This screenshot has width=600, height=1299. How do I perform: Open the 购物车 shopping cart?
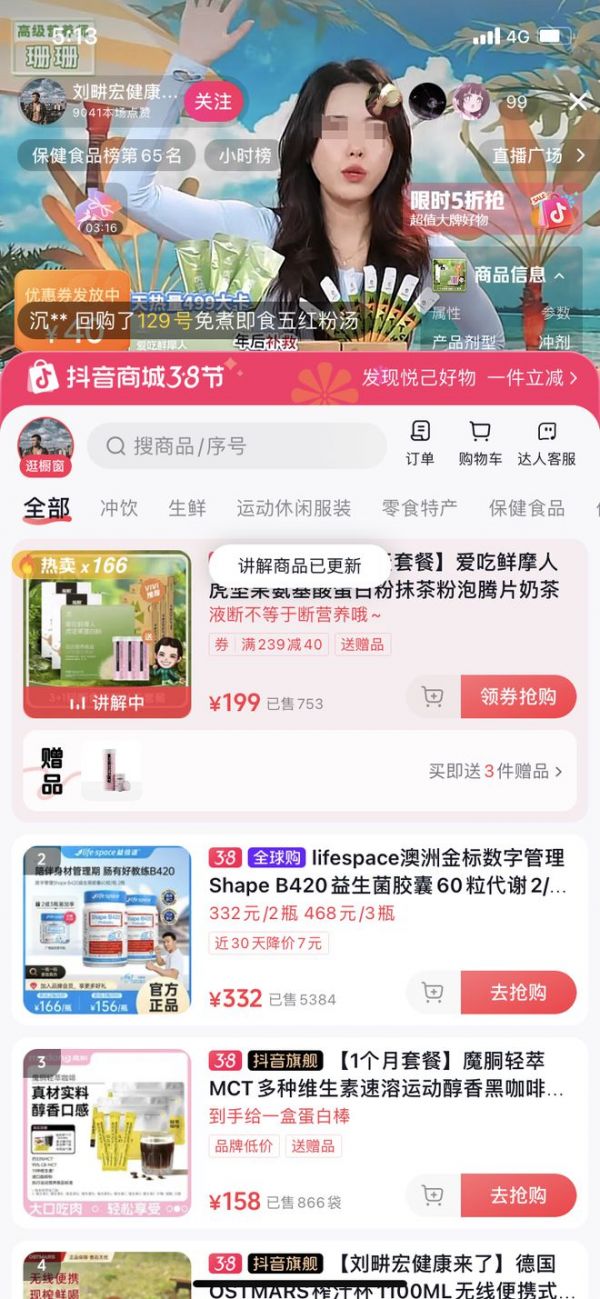pyautogui.click(x=480, y=443)
